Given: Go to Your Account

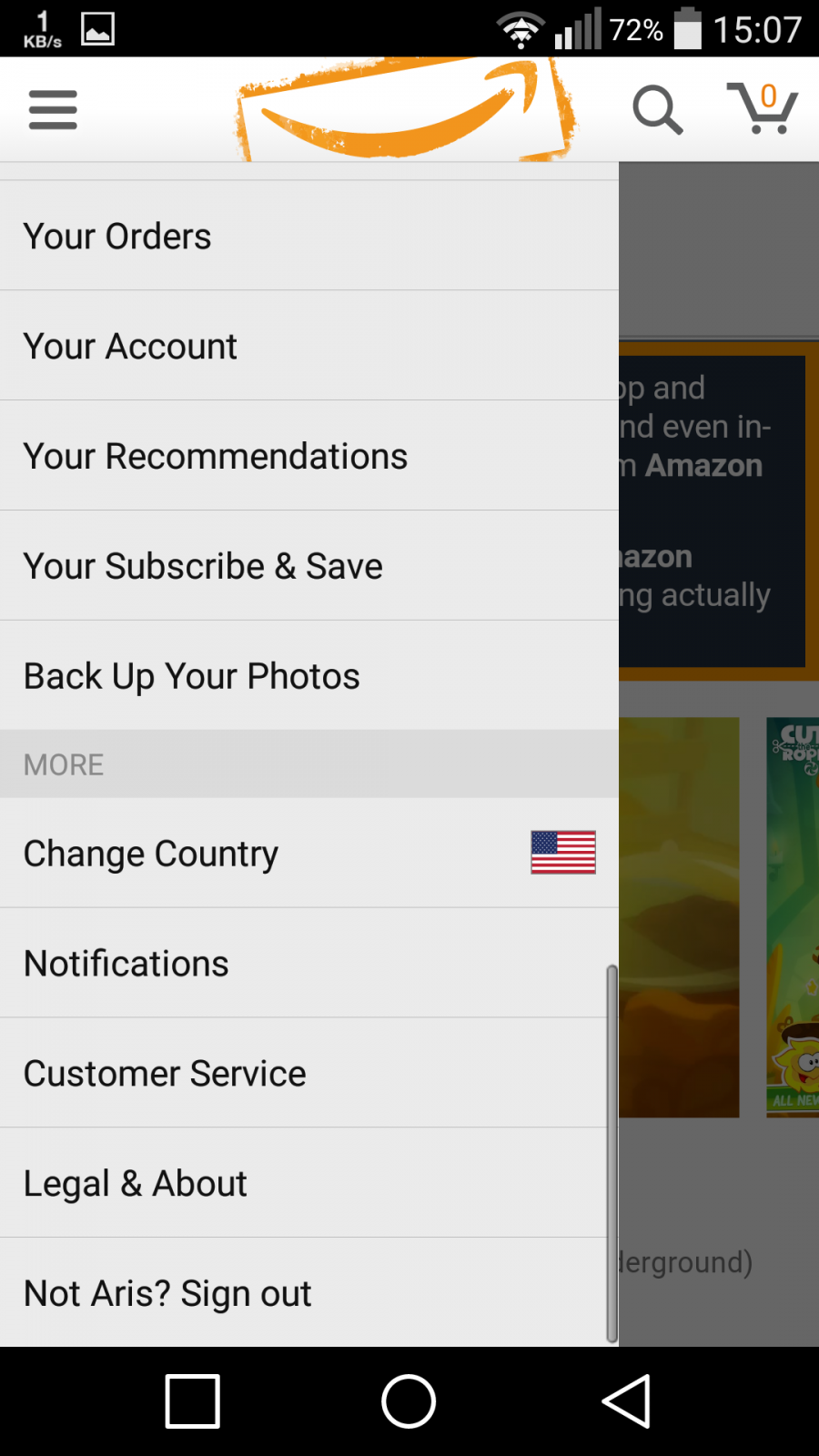Looking at the screenshot, I should 309,346.
